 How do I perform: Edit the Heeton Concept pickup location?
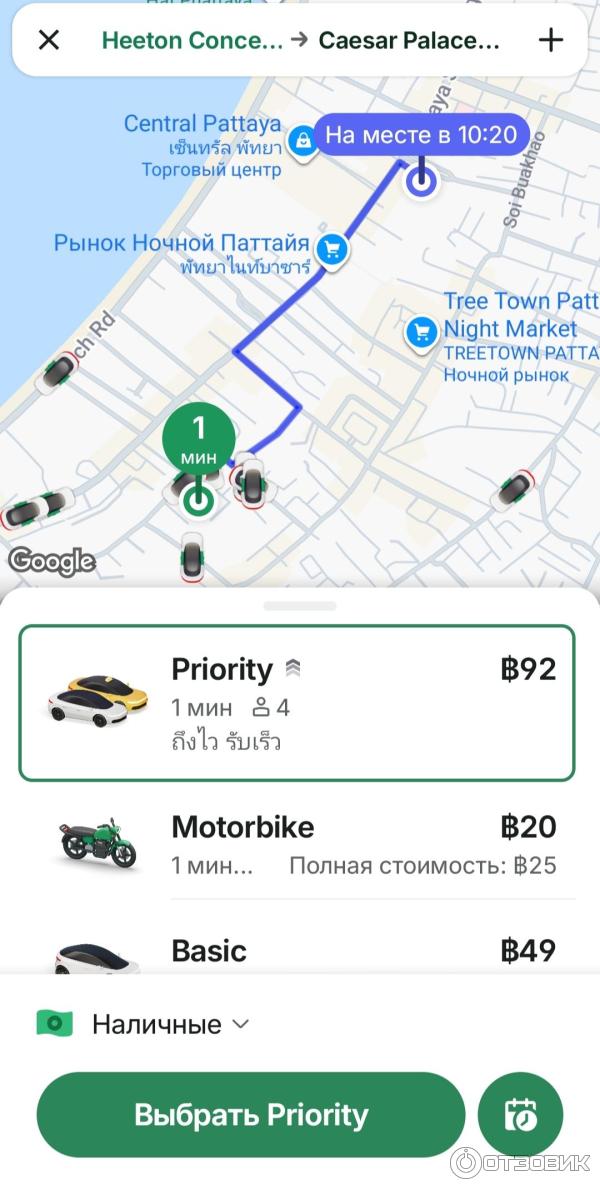click(x=192, y=41)
